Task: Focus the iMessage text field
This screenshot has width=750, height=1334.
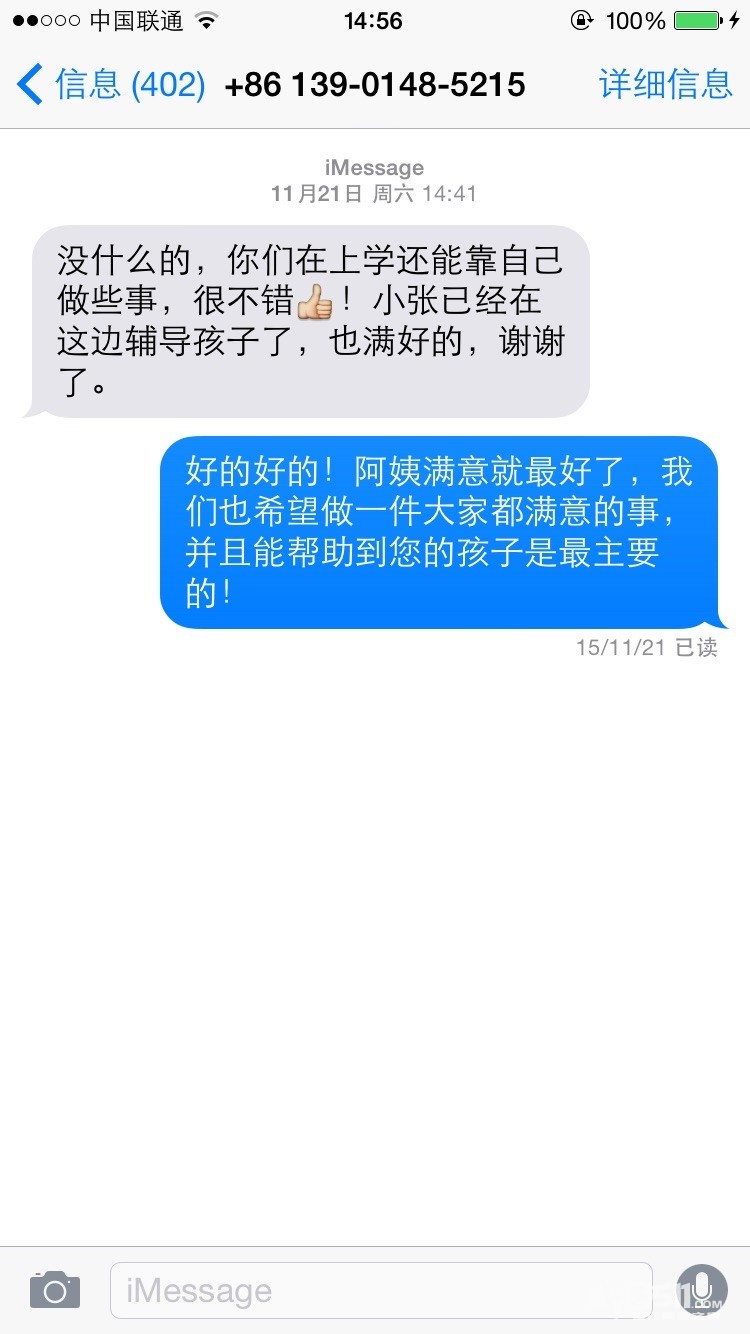Action: tap(380, 1290)
